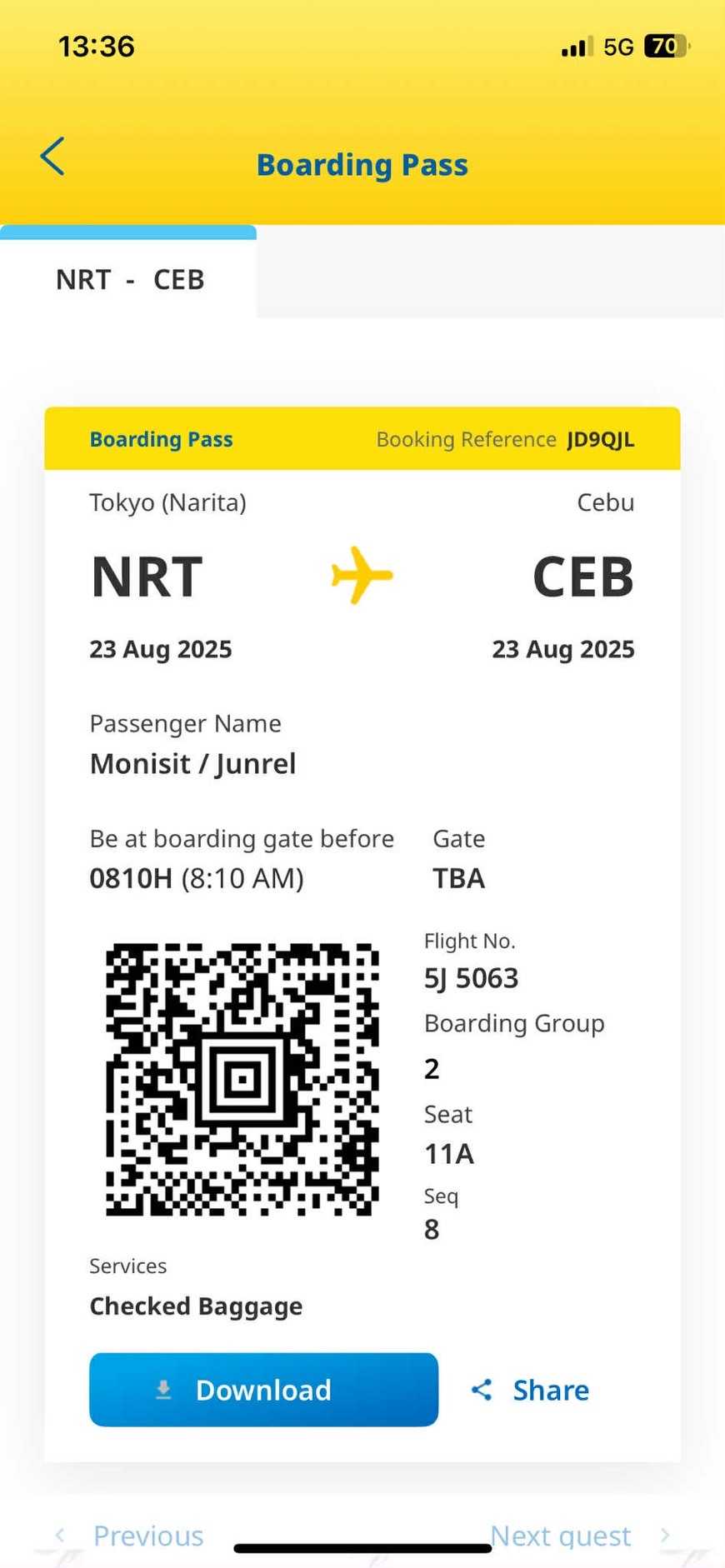
Task: Share the boarding pass
Action: pyautogui.click(x=531, y=1389)
